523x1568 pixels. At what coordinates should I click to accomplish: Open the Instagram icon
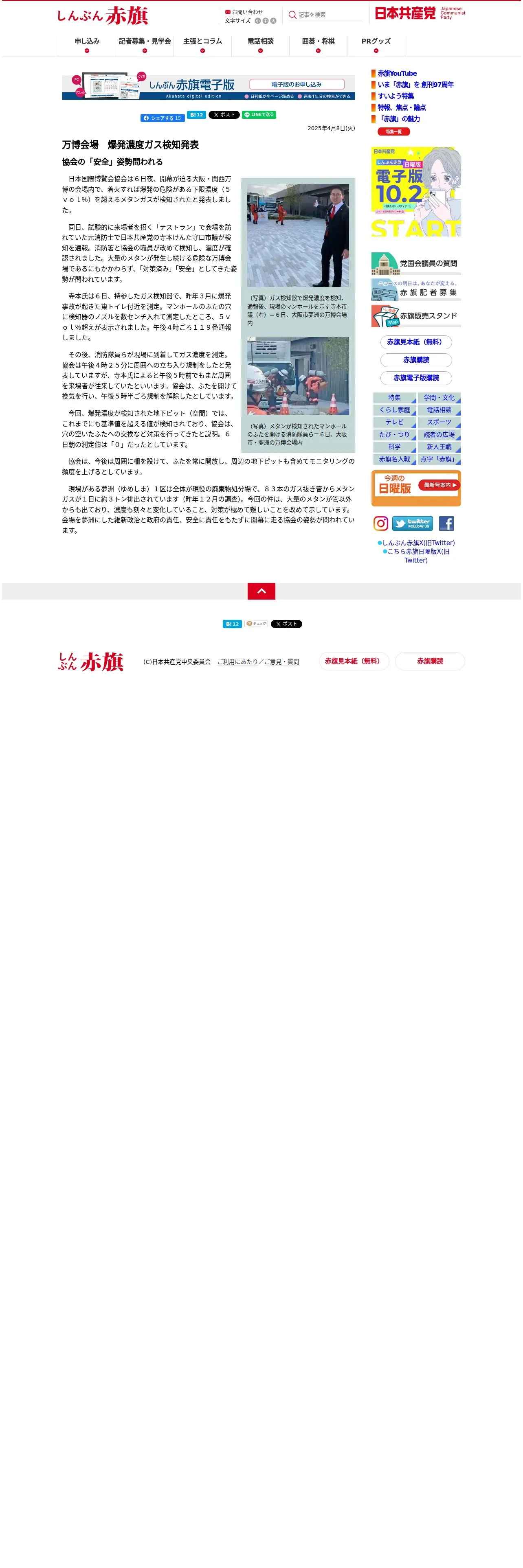pos(380,523)
